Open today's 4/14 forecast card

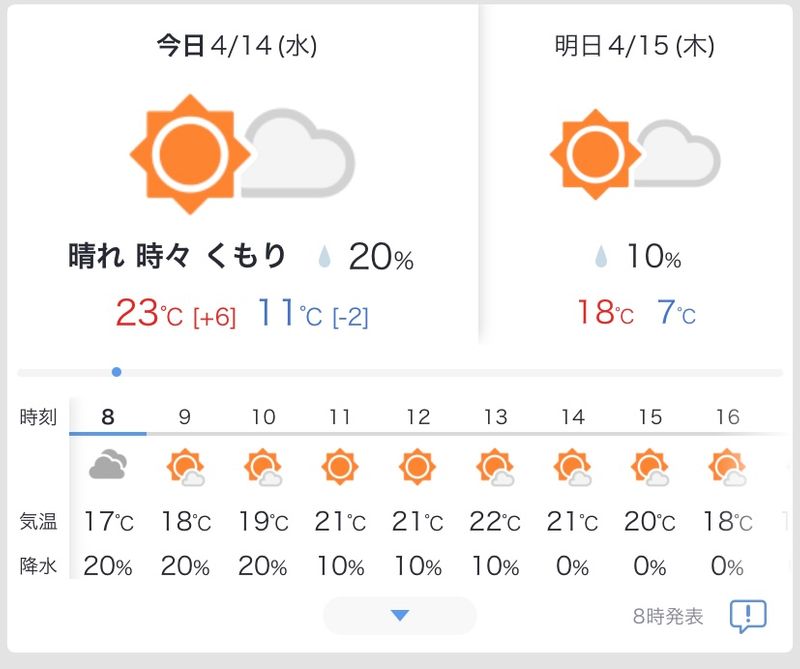pyautogui.click(x=240, y=180)
